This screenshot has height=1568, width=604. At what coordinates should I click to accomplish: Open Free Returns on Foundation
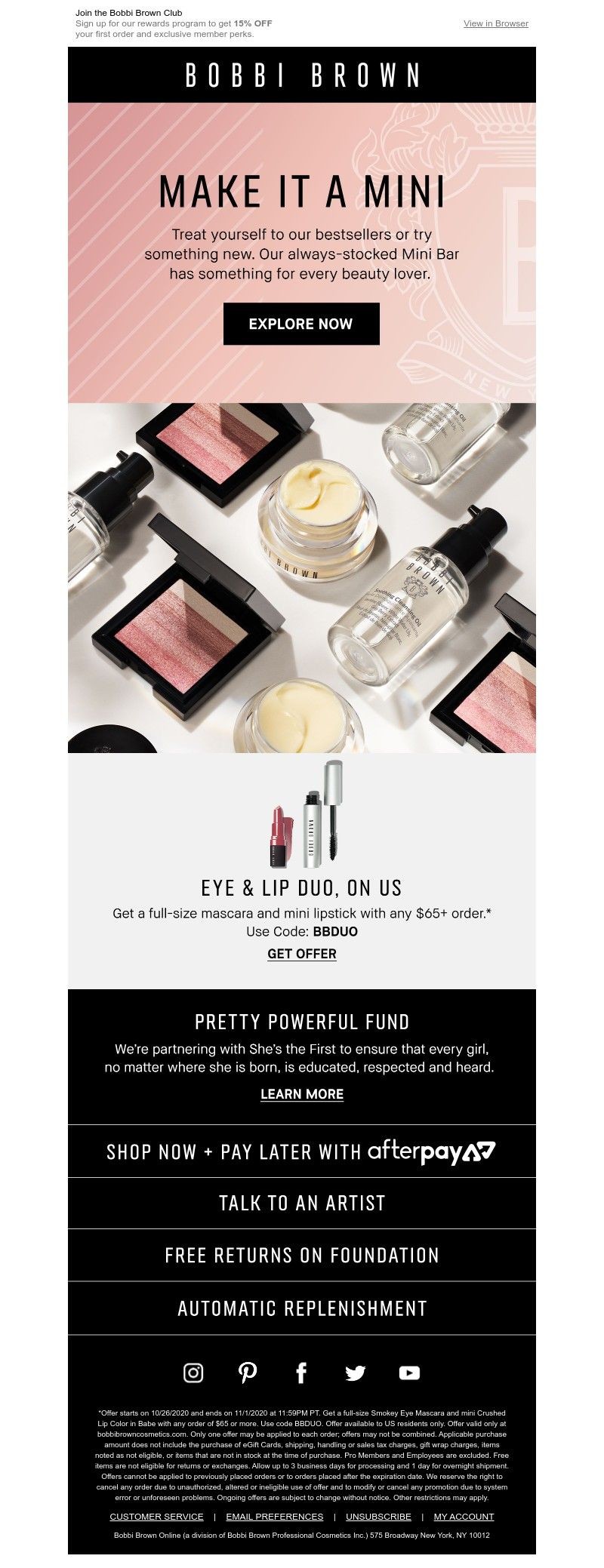(x=301, y=1256)
